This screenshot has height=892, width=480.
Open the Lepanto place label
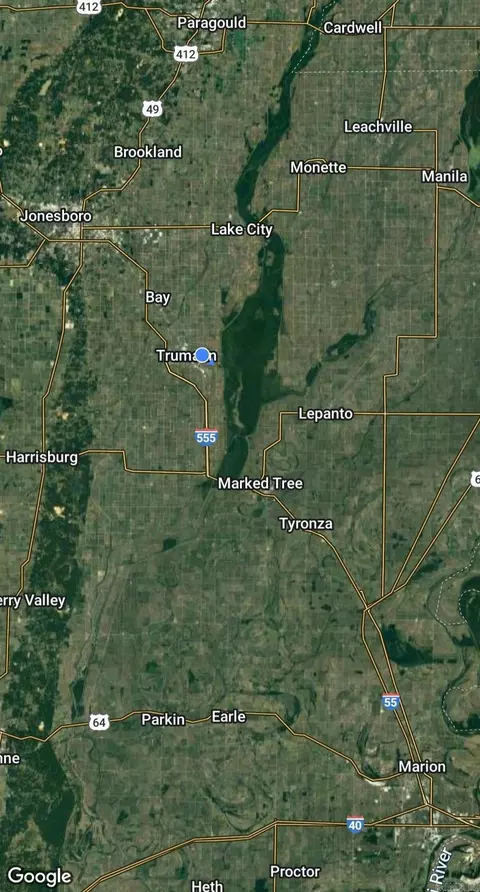pos(326,414)
